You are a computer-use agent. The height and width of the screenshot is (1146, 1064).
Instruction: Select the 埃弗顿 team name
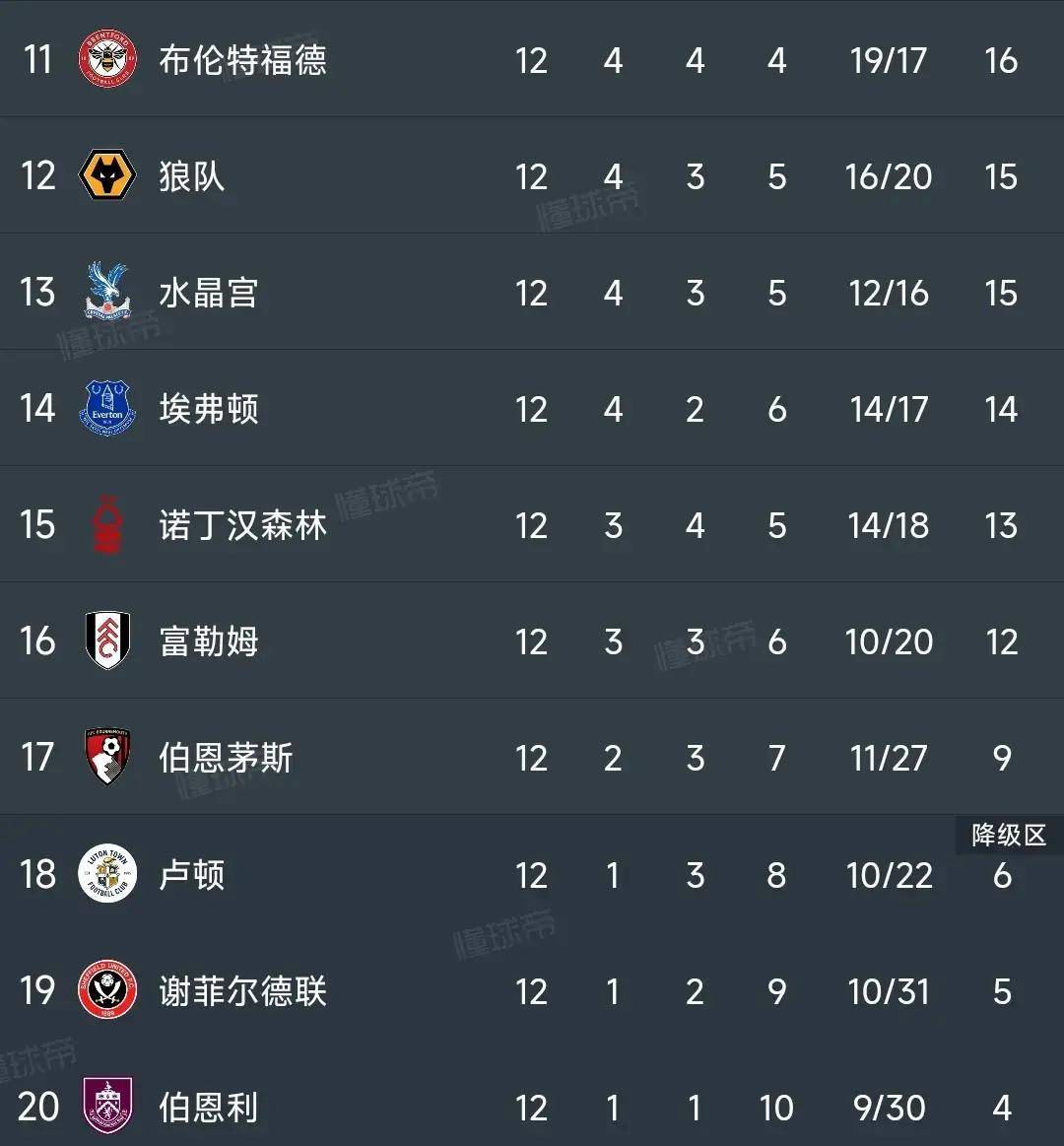(x=209, y=410)
